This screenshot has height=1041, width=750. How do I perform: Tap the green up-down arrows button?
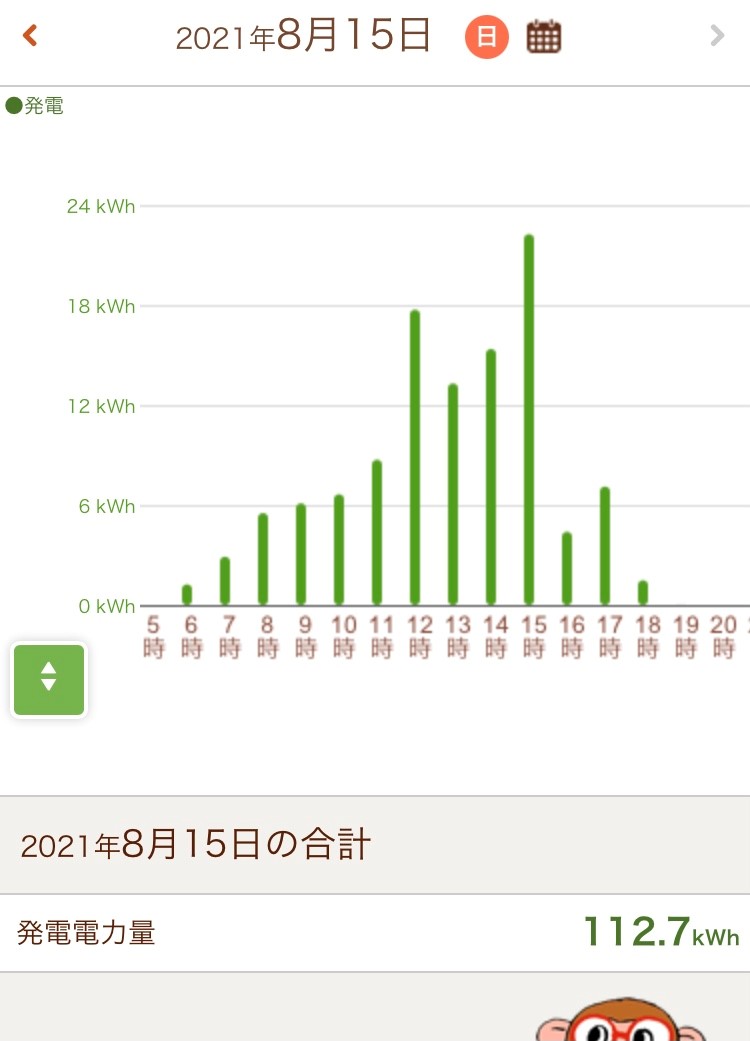[x=49, y=680]
